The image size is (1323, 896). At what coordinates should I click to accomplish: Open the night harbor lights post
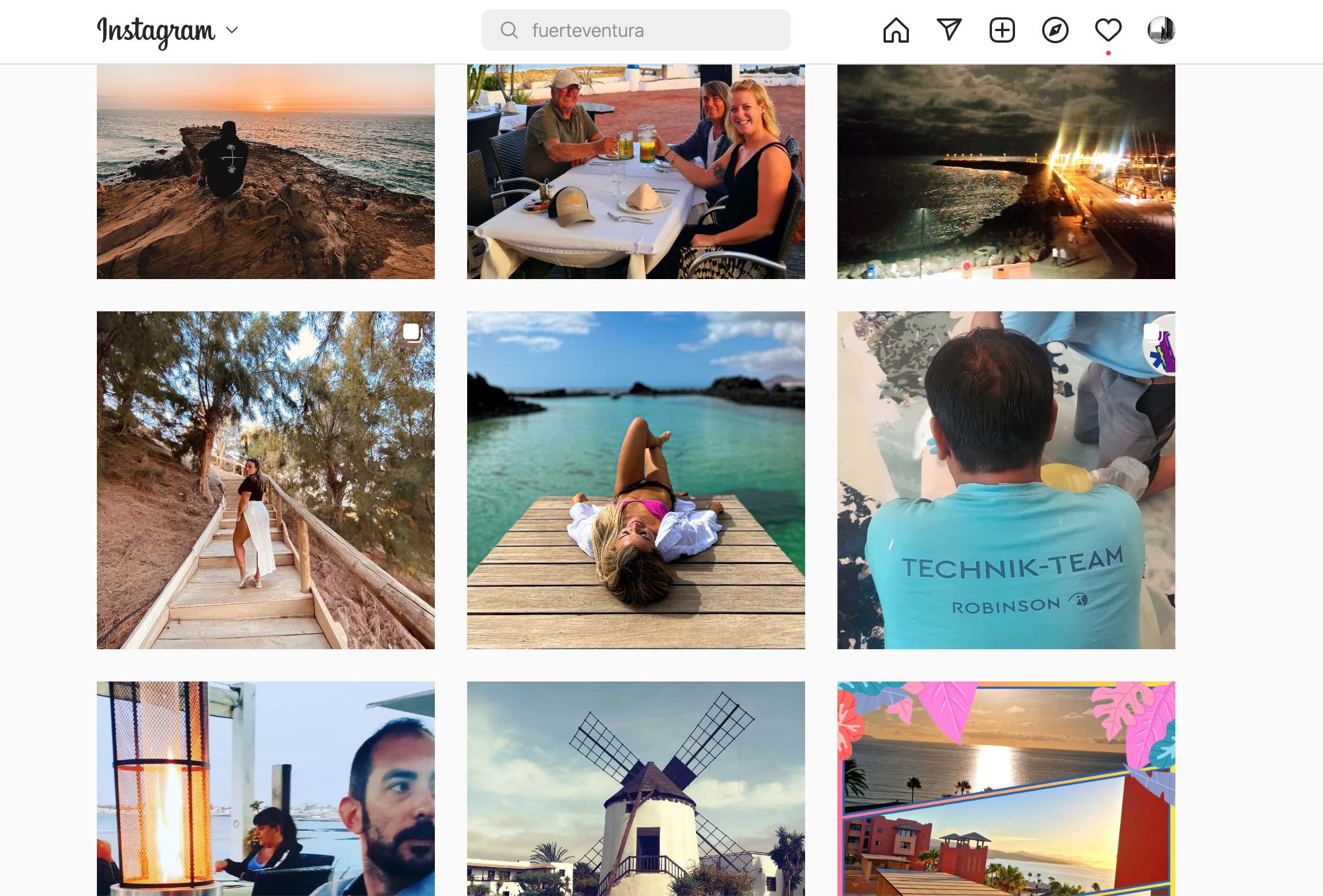pyautogui.click(x=1006, y=172)
